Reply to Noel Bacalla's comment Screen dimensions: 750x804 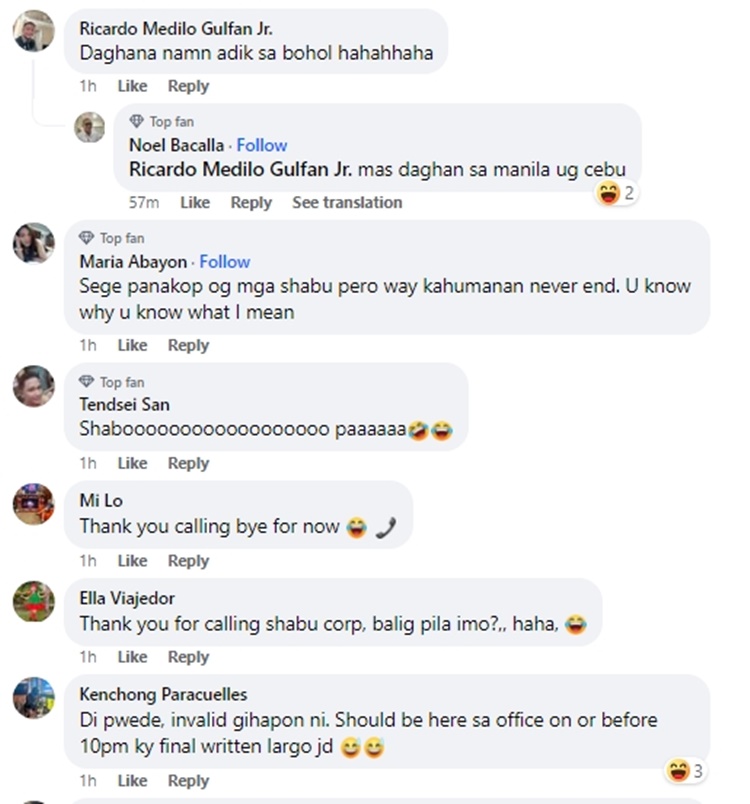click(251, 202)
